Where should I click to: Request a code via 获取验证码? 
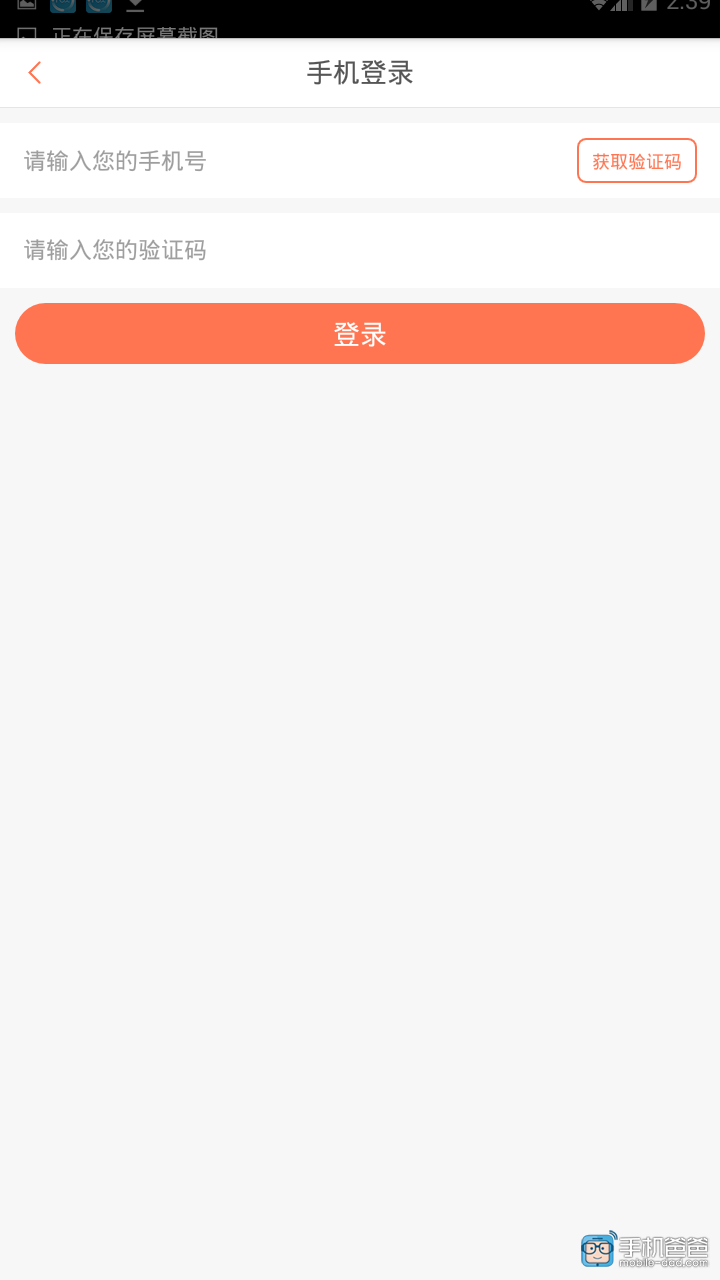[636, 161]
